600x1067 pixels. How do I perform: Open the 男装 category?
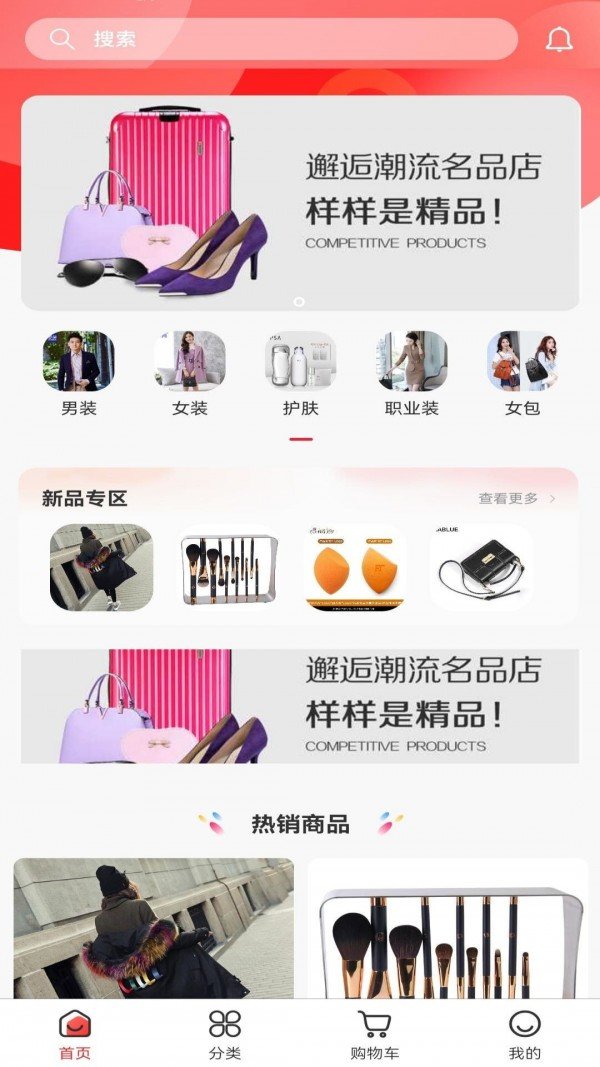pos(78,372)
